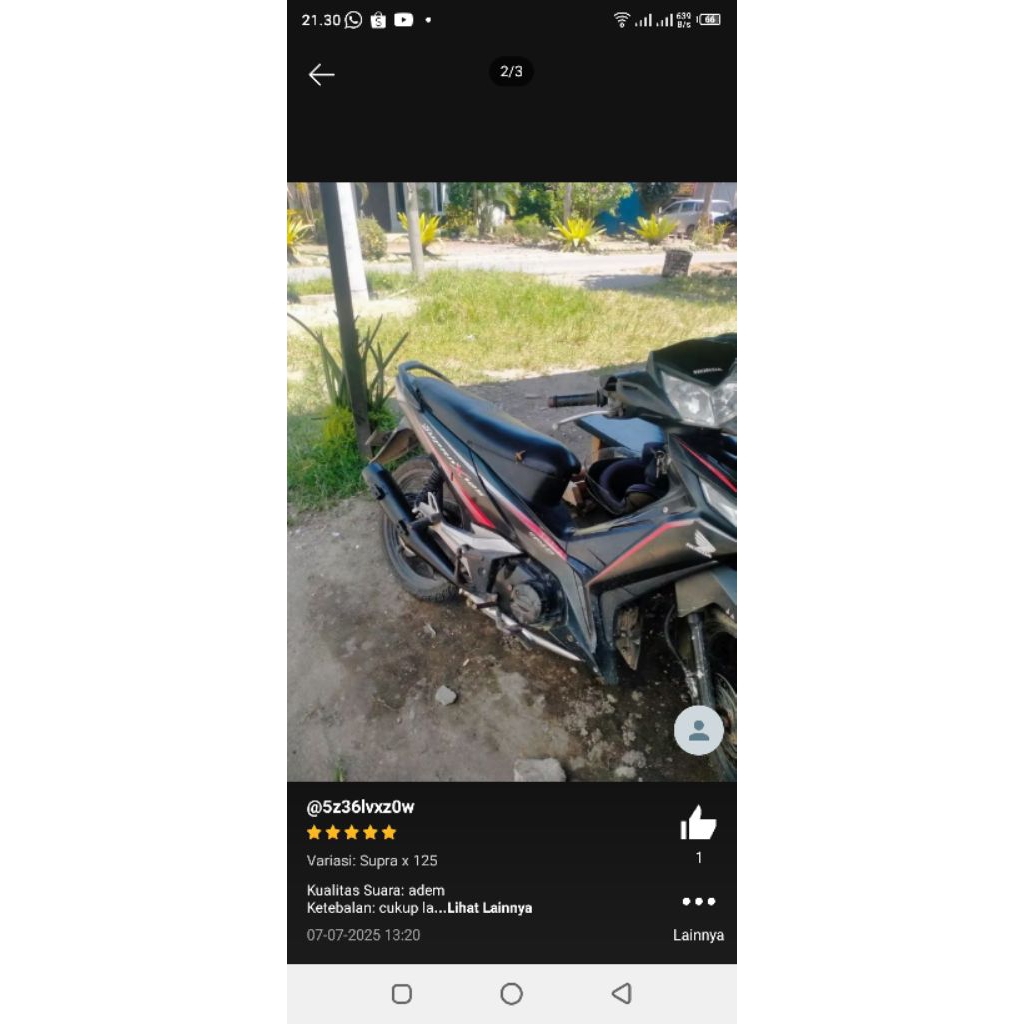Image resolution: width=1024 pixels, height=1024 pixels.
Task: Expand review text via Lihat Lainnya
Action: tap(489, 908)
